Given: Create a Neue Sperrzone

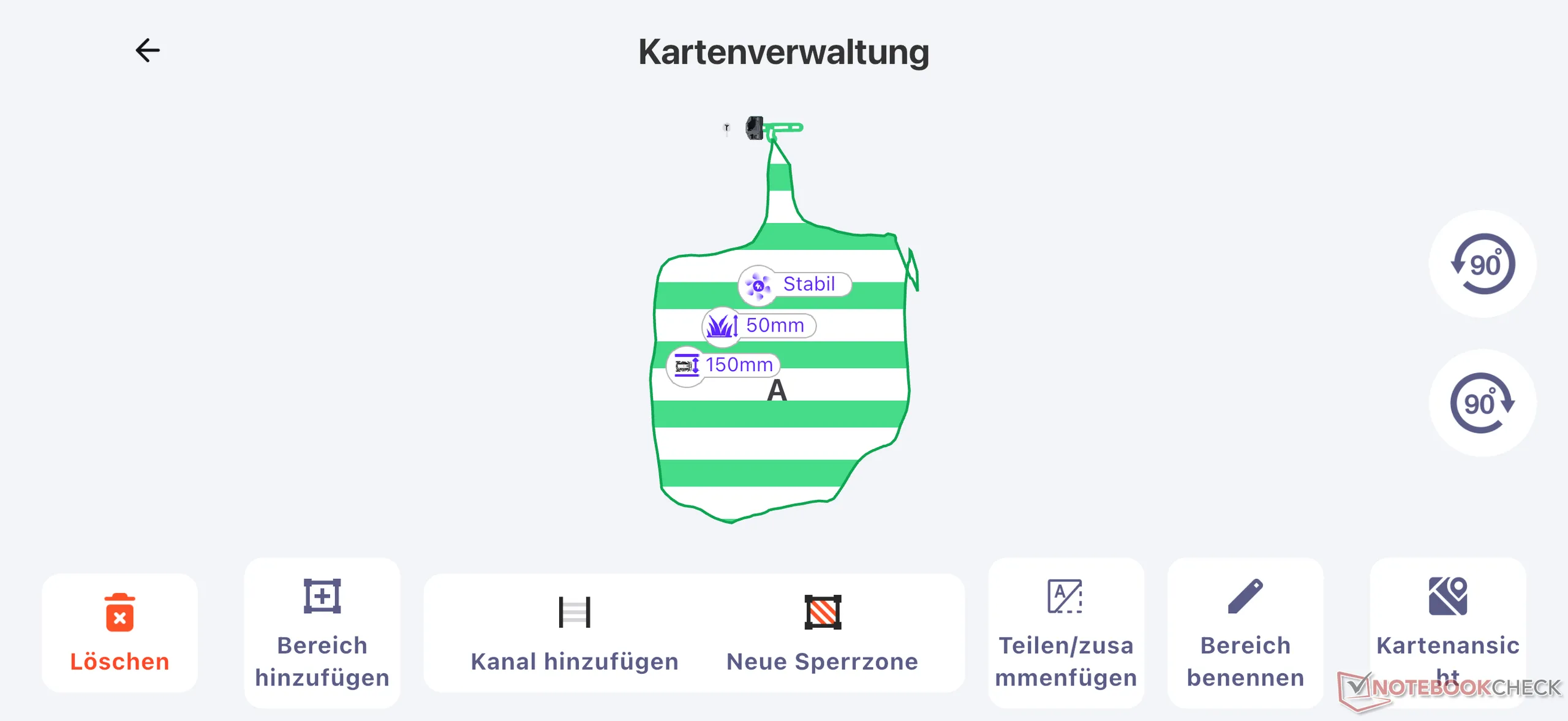Looking at the screenshot, I should [822, 633].
